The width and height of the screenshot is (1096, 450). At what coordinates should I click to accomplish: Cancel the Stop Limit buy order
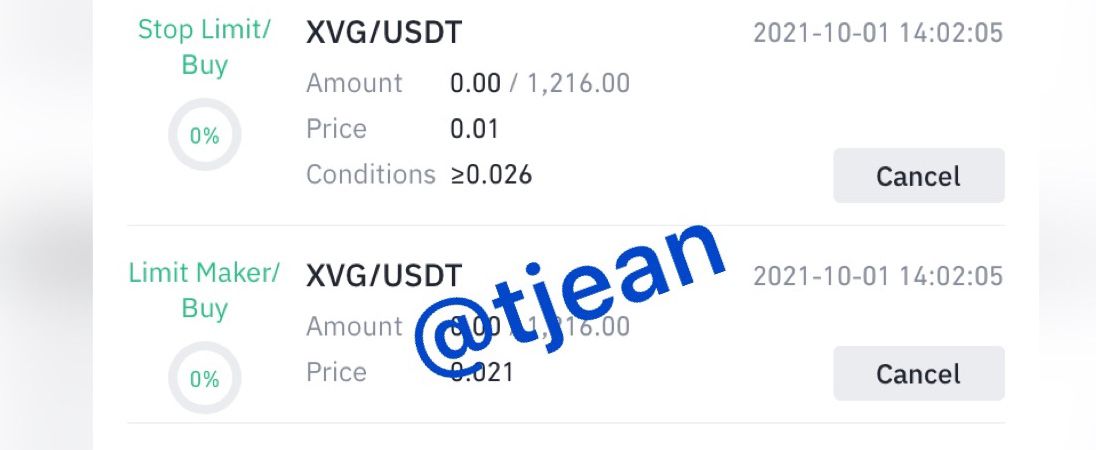click(918, 175)
